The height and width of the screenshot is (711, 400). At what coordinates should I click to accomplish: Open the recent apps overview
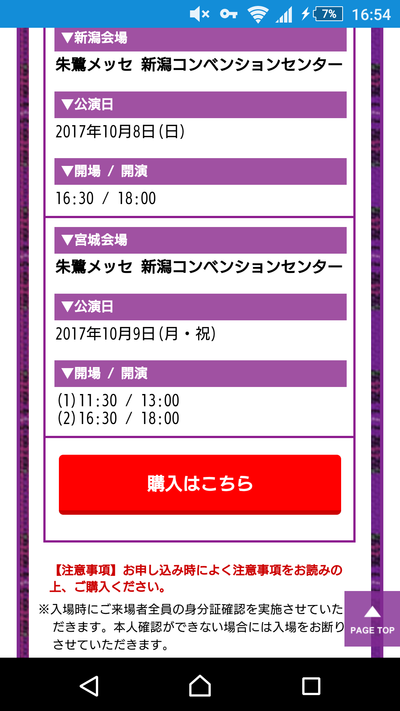click(x=311, y=686)
